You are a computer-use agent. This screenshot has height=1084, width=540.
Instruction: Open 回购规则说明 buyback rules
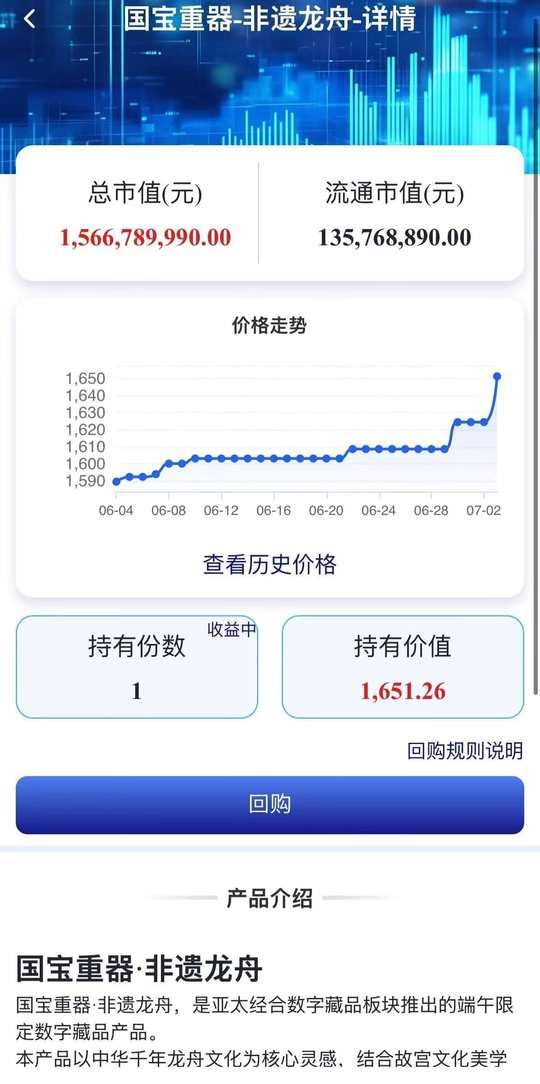465,751
